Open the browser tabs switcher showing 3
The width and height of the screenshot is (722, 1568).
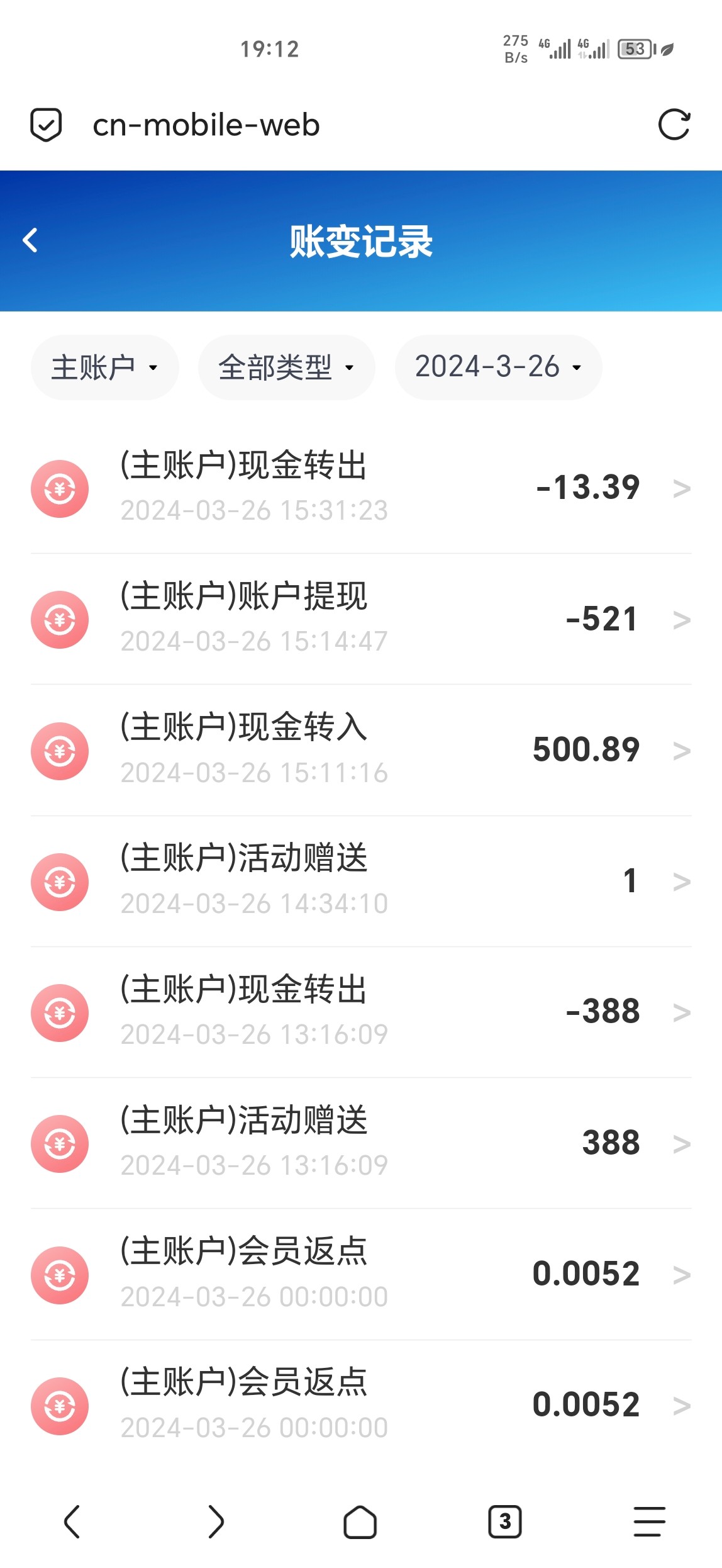(504, 1521)
